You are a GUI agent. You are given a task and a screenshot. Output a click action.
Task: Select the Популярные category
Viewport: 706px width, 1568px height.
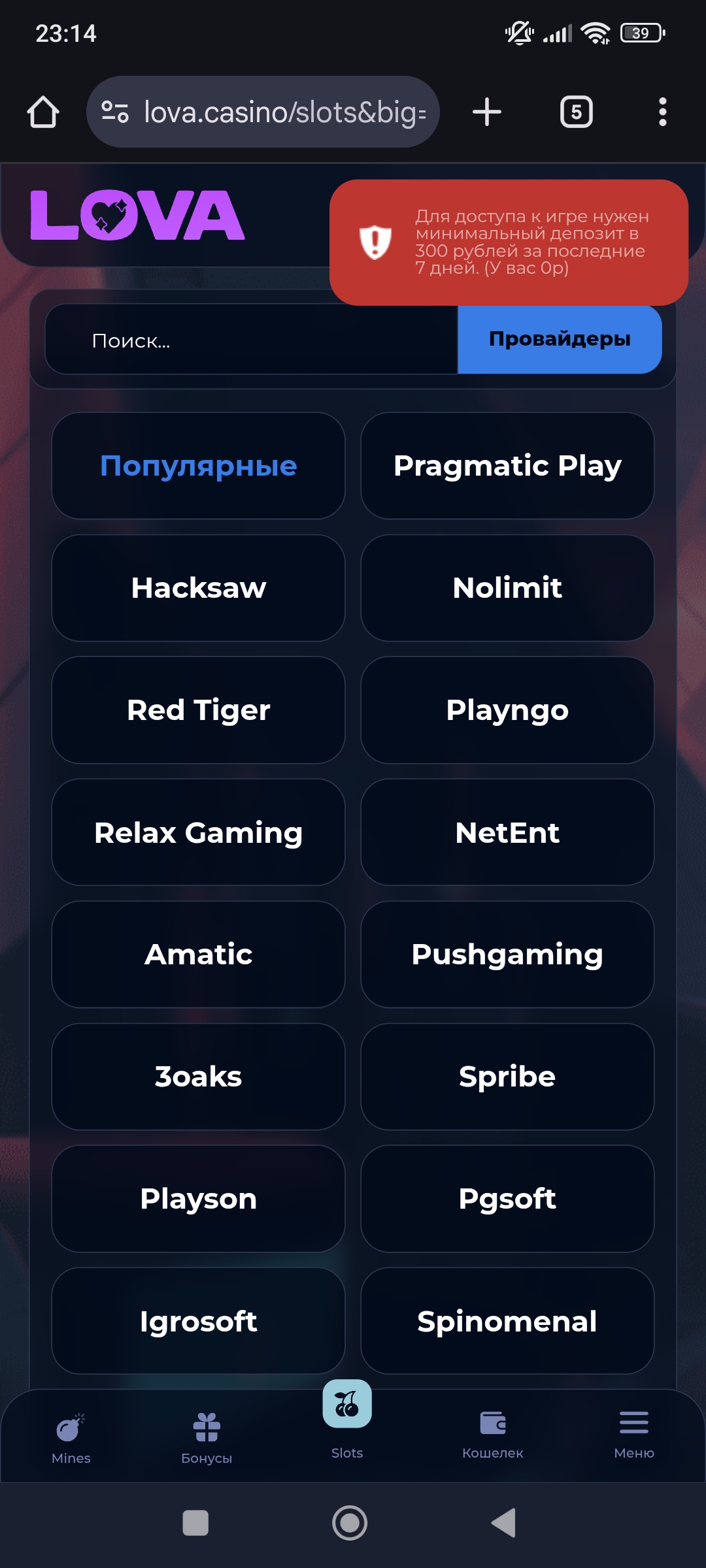(x=198, y=466)
